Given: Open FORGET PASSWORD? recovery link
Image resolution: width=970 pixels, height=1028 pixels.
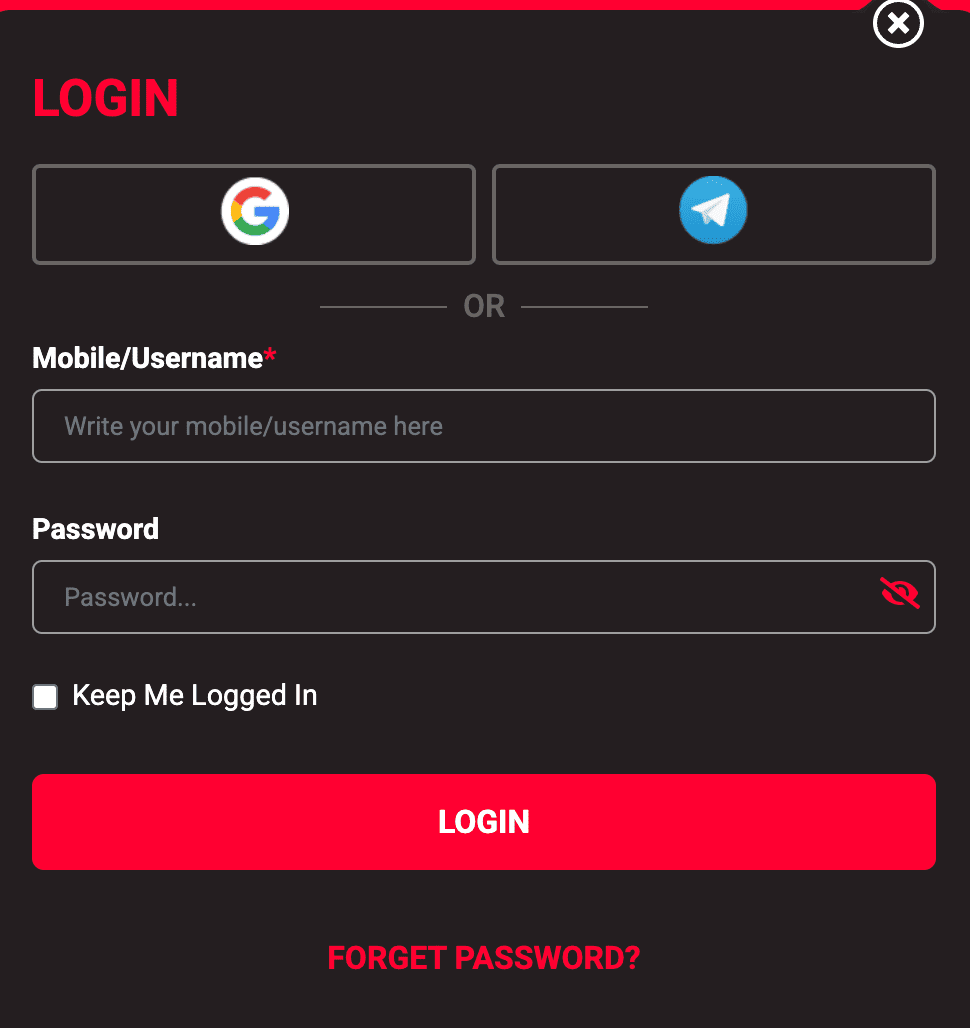Looking at the screenshot, I should pos(484,957).
